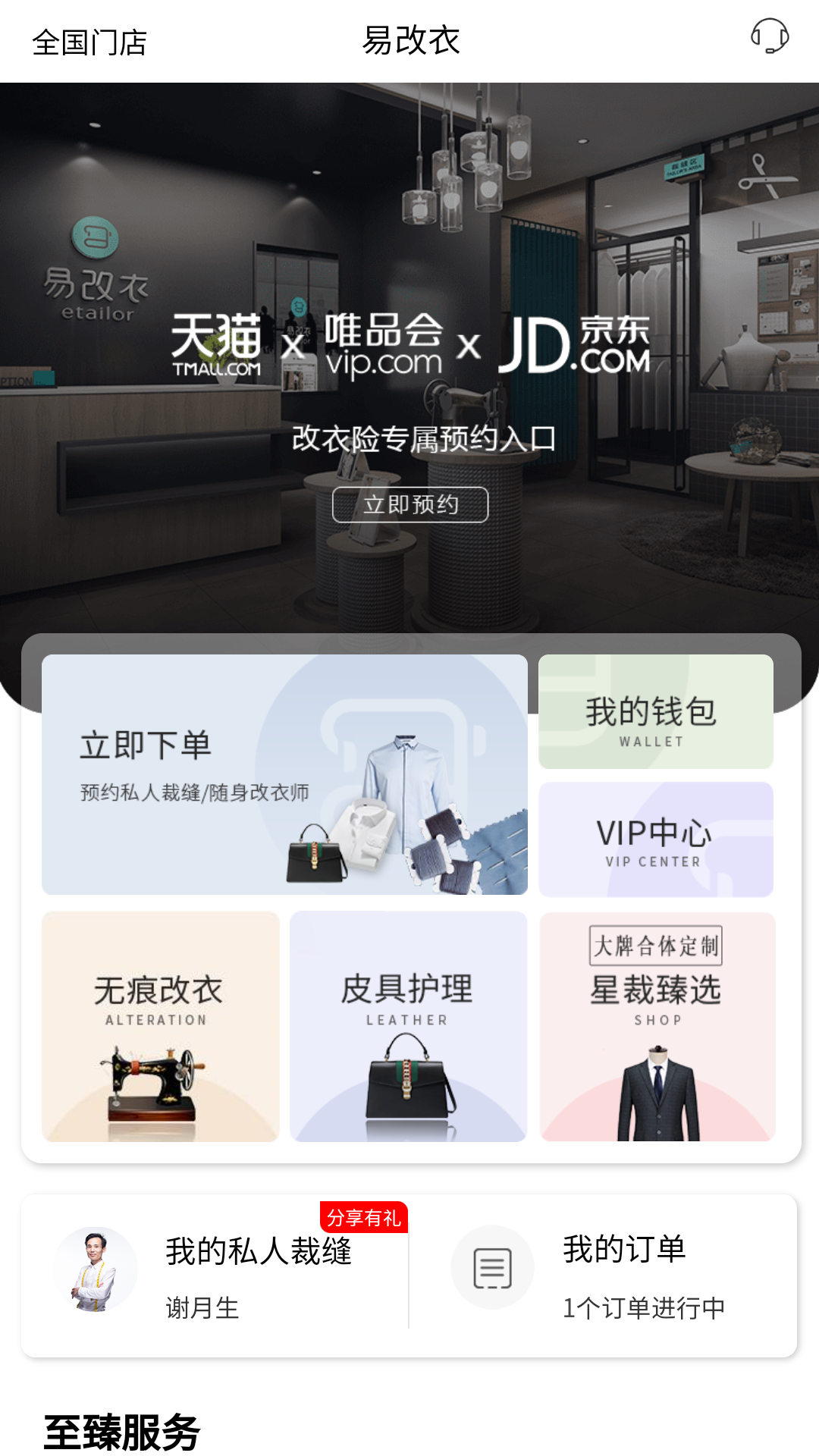Viewport: 819px width, 1456px height.
Task: Open the VIP中心 card
Action: pos(655,840)
